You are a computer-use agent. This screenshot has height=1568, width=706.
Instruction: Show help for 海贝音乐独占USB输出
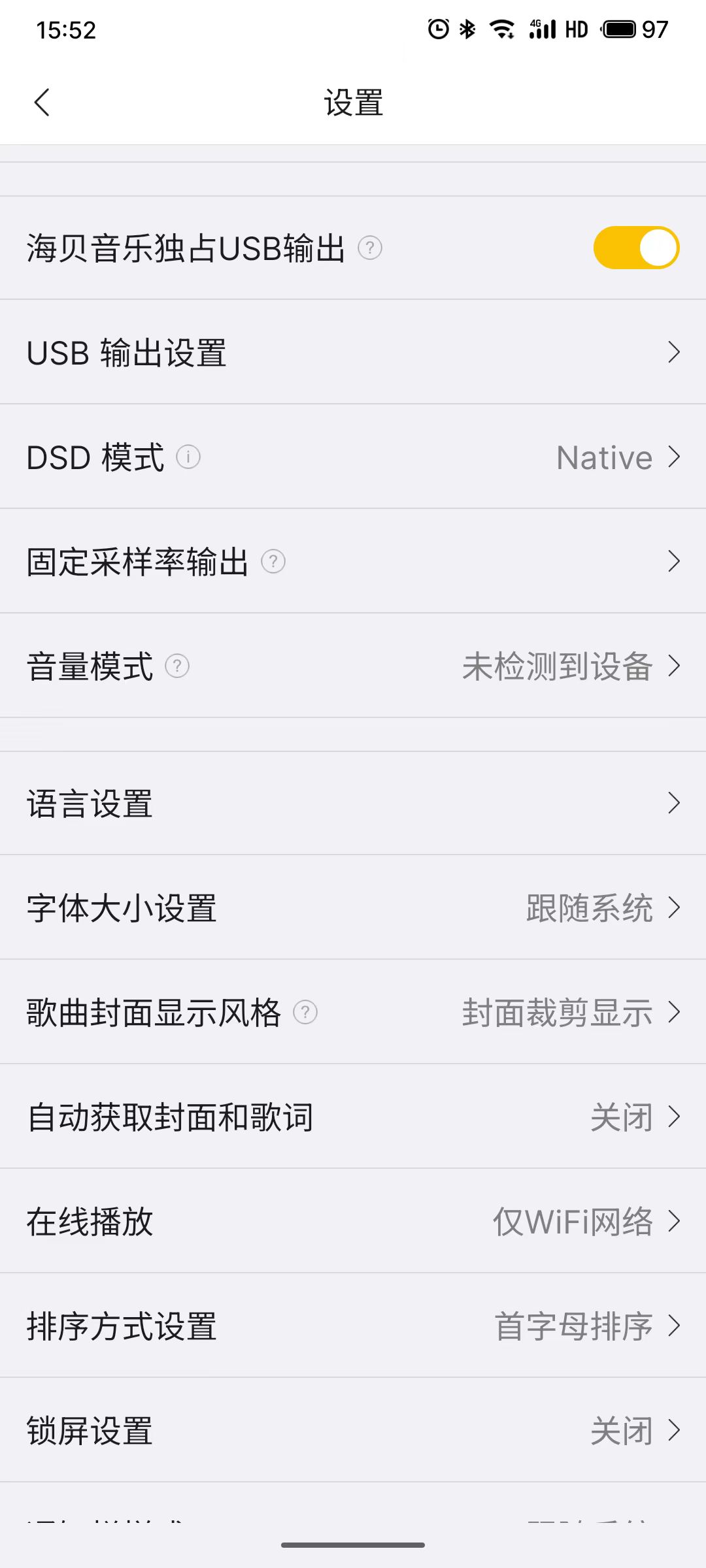[x=370, y=248]
